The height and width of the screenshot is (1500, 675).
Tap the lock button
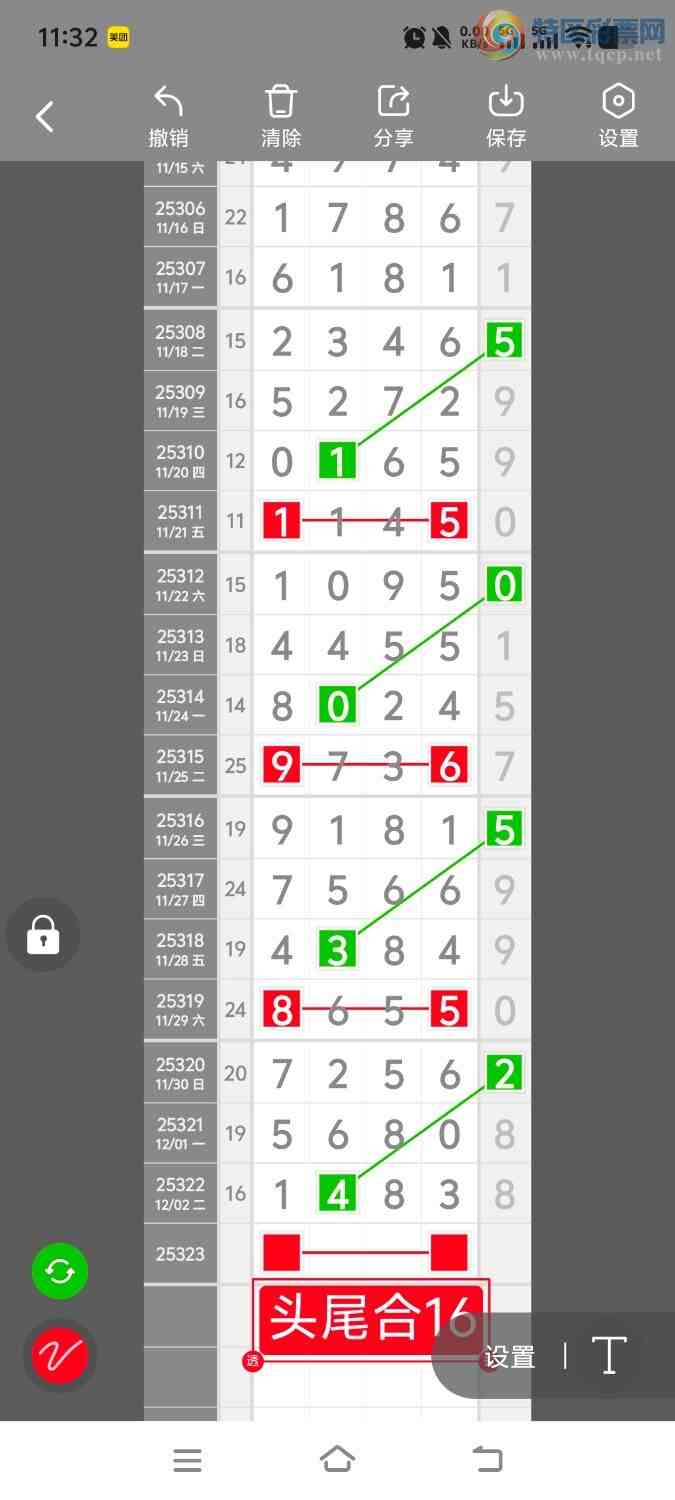pyautogui.click(x=43, y=936)
